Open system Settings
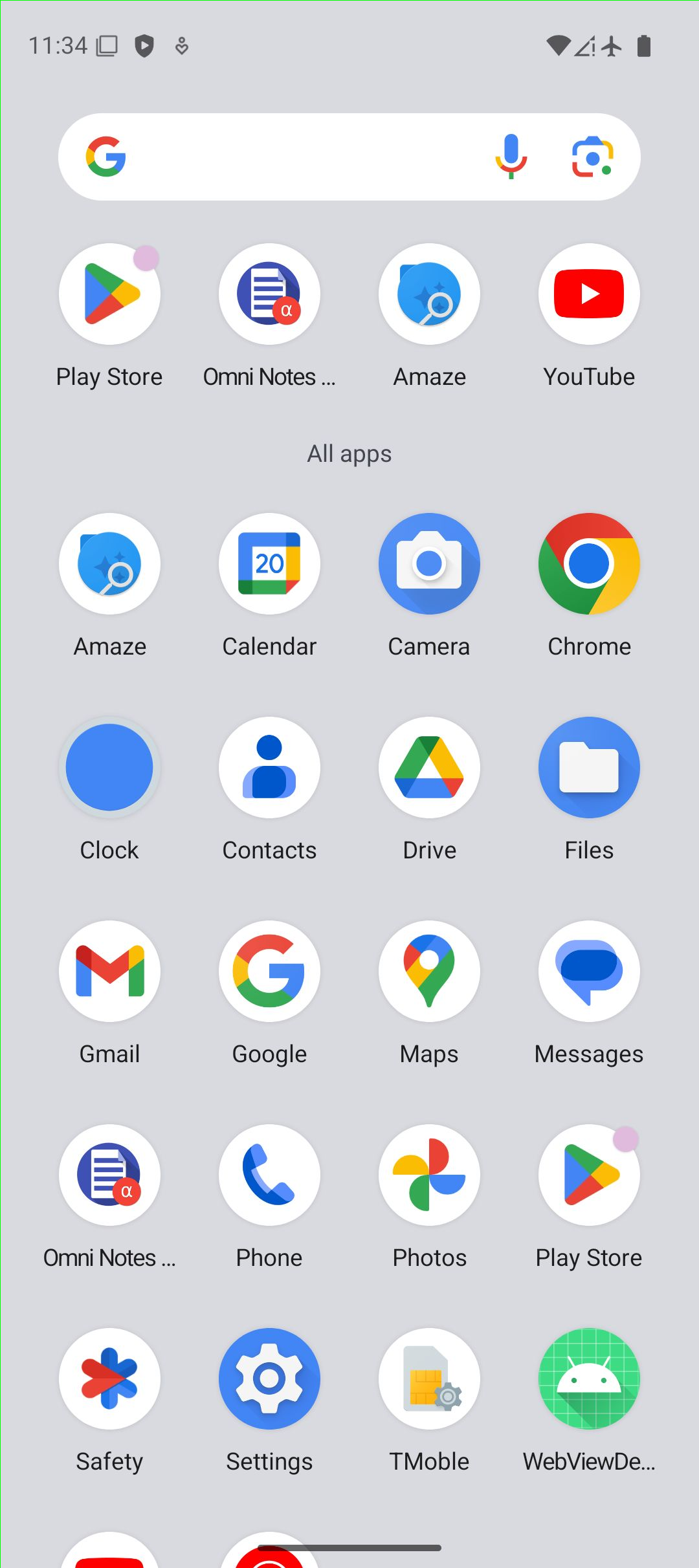Viewport: 699px width, 1568px height. [x=269, y=1379]
